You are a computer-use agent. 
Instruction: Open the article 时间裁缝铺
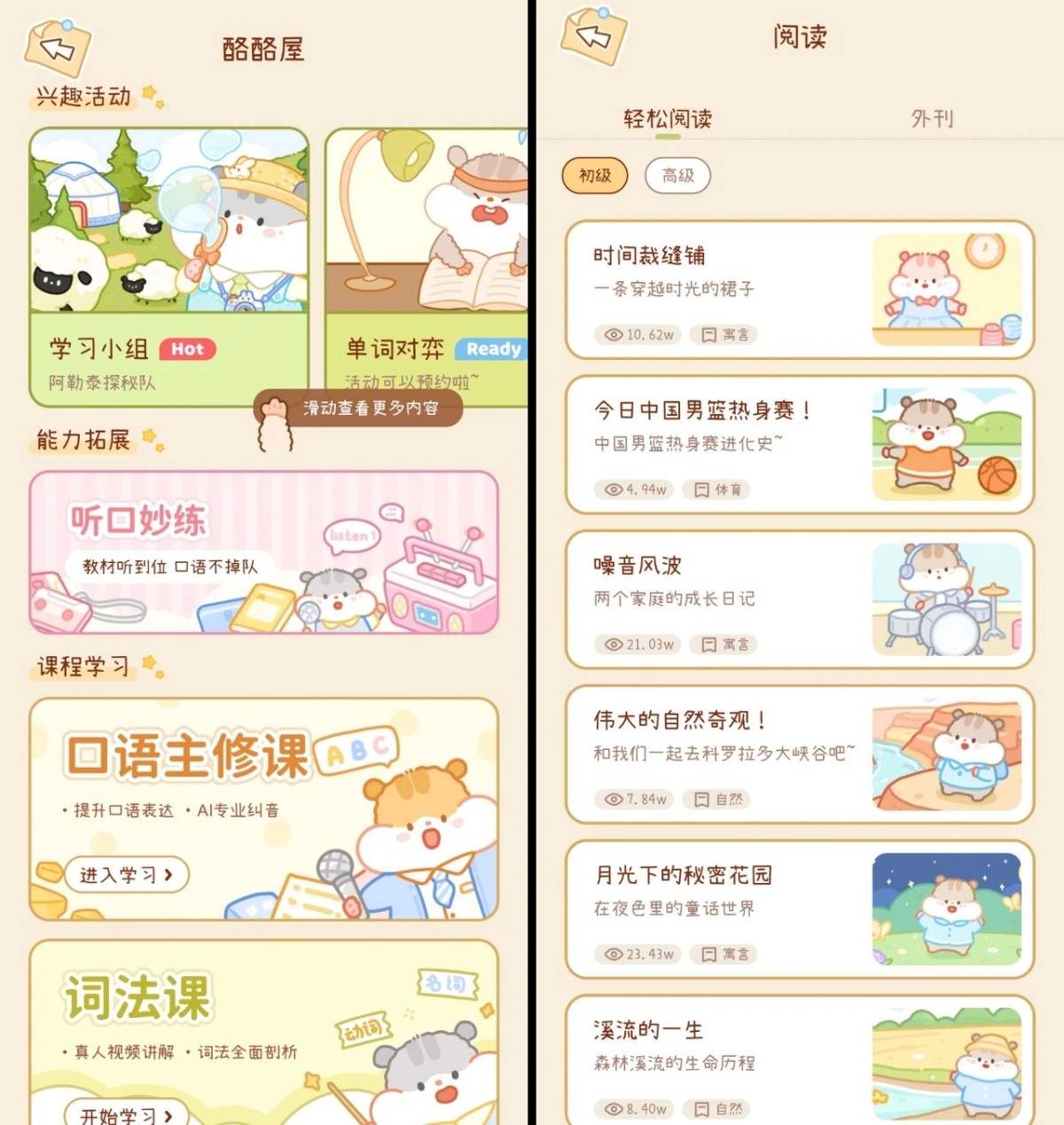coord(799,290)
